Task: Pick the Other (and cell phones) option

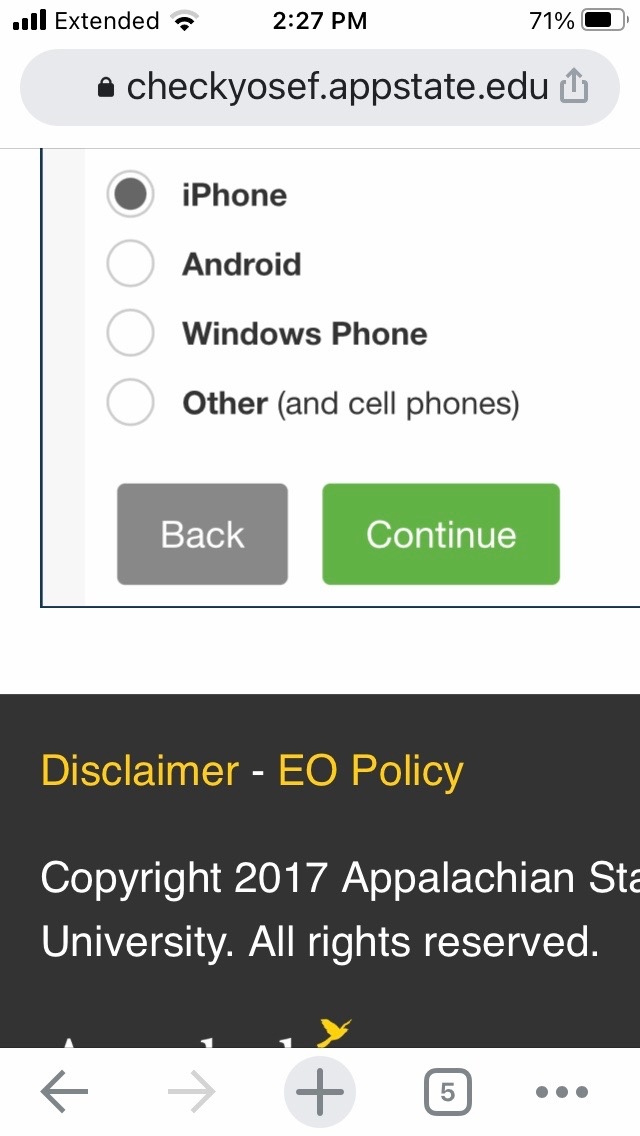Action: 130,403
